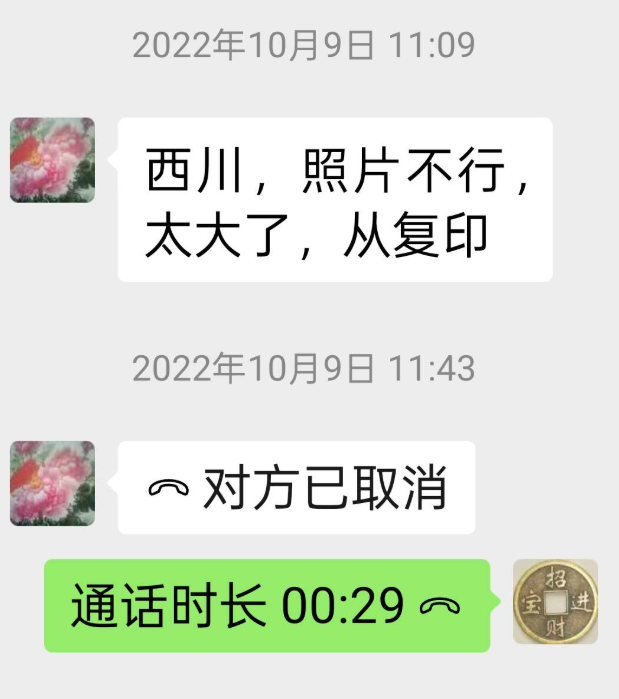Open my coin avatar profile
This screenshot has width=619, height=699.
(x=555, y=602)
